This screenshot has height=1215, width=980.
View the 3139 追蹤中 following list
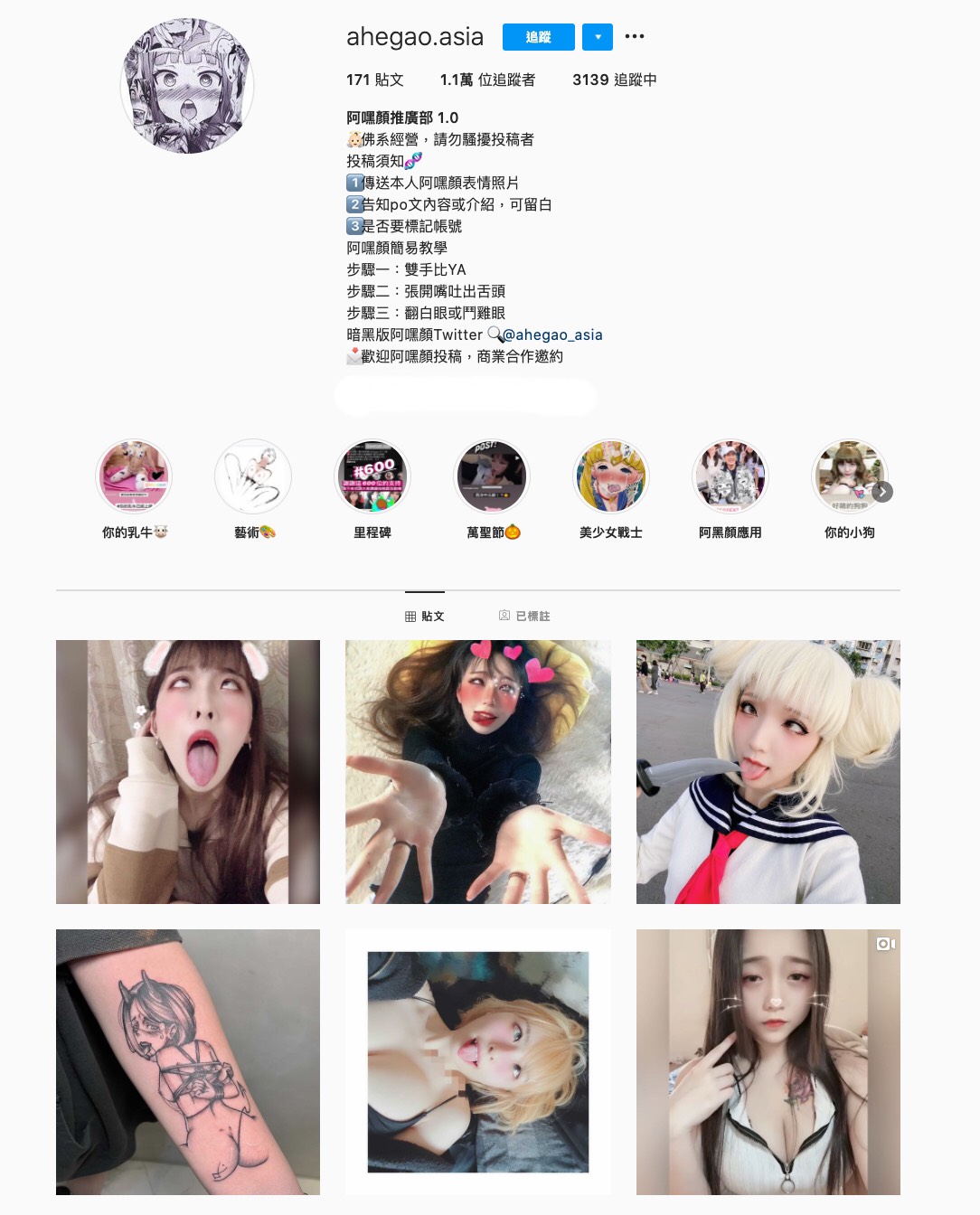(x=614, y=80)
